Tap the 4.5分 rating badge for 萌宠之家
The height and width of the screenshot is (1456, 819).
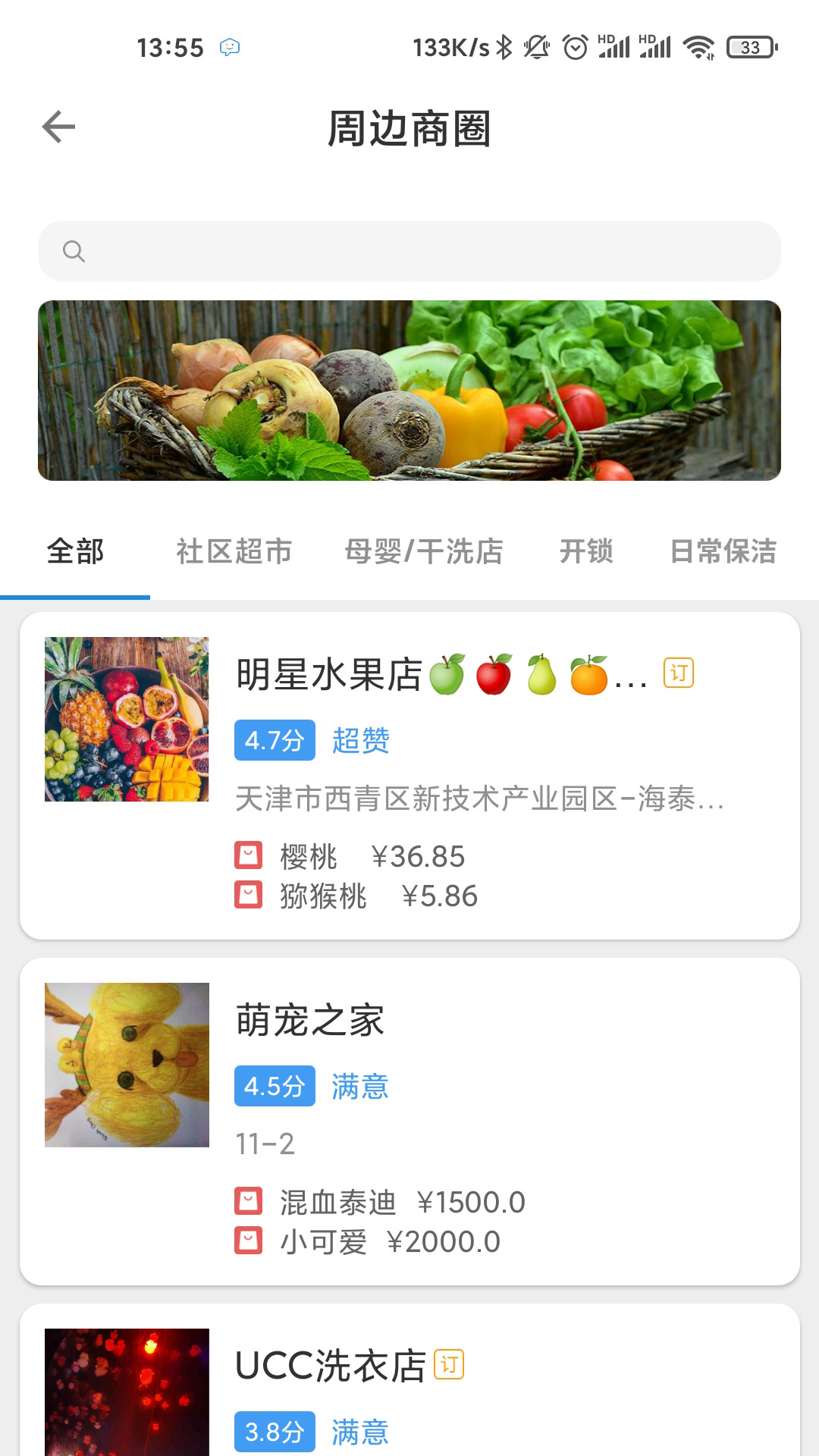click(x=275, y=1086)
